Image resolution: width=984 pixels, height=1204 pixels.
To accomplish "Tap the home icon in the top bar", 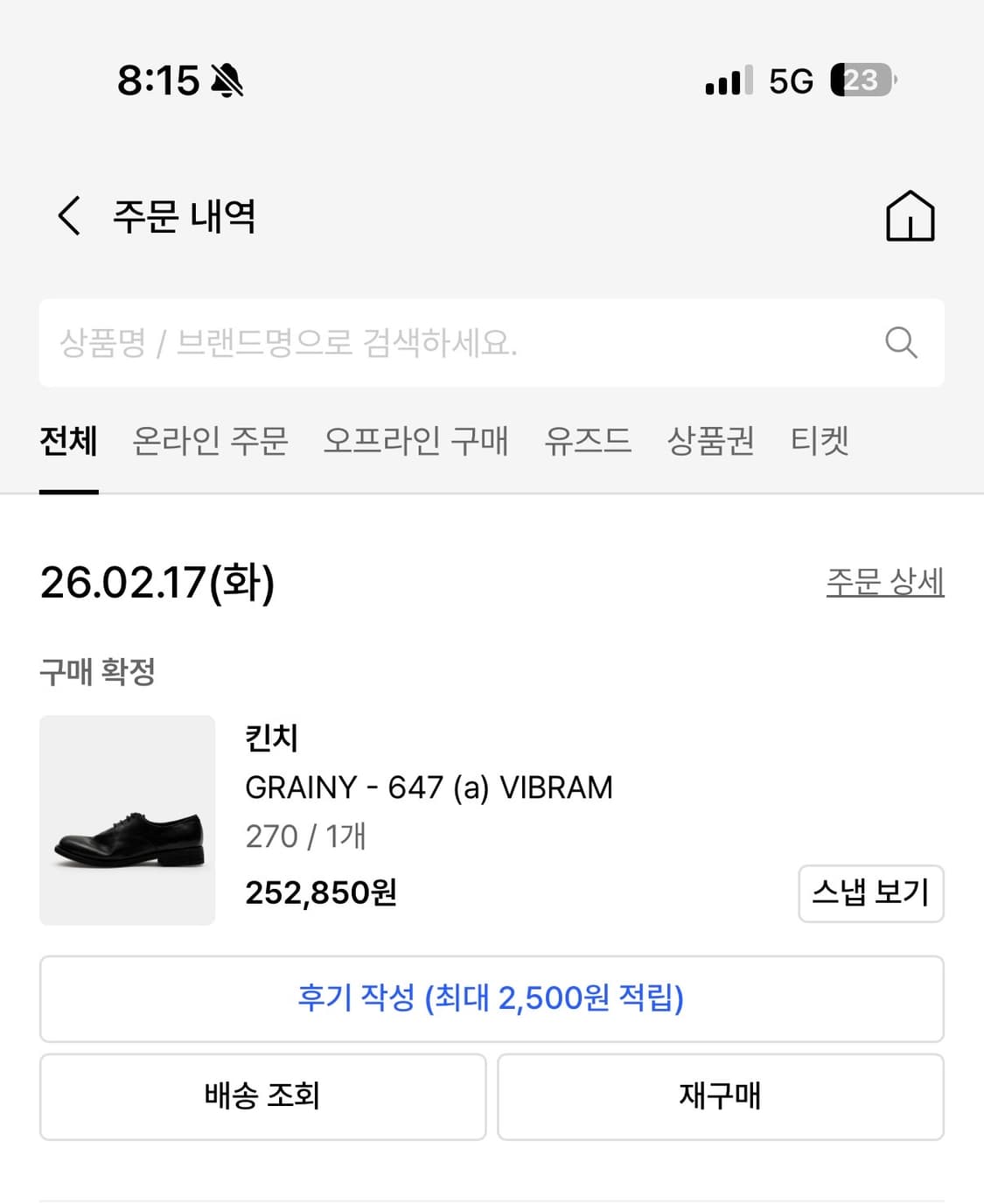I will [911, 216].
